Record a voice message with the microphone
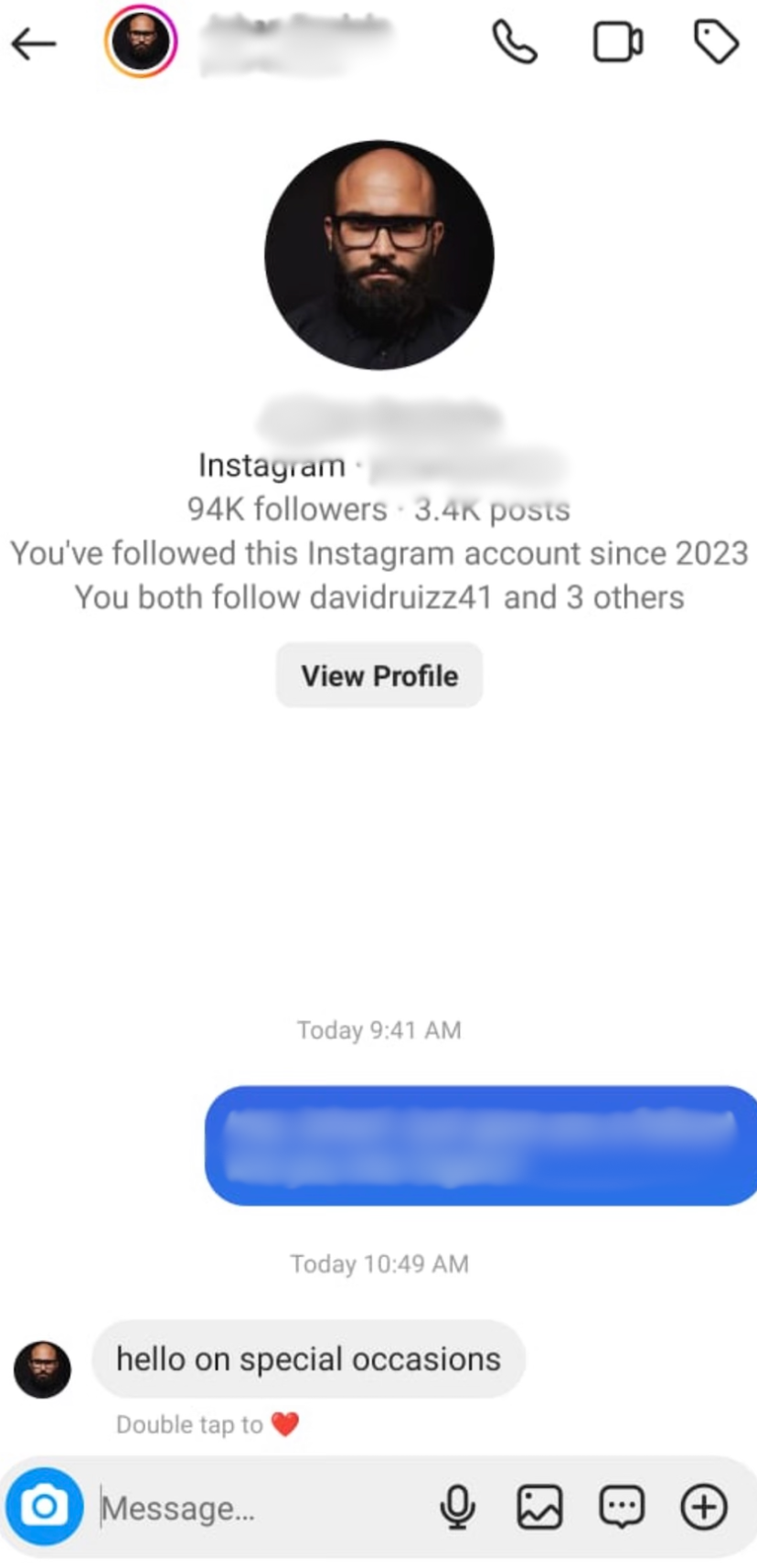 point(457,1507)
